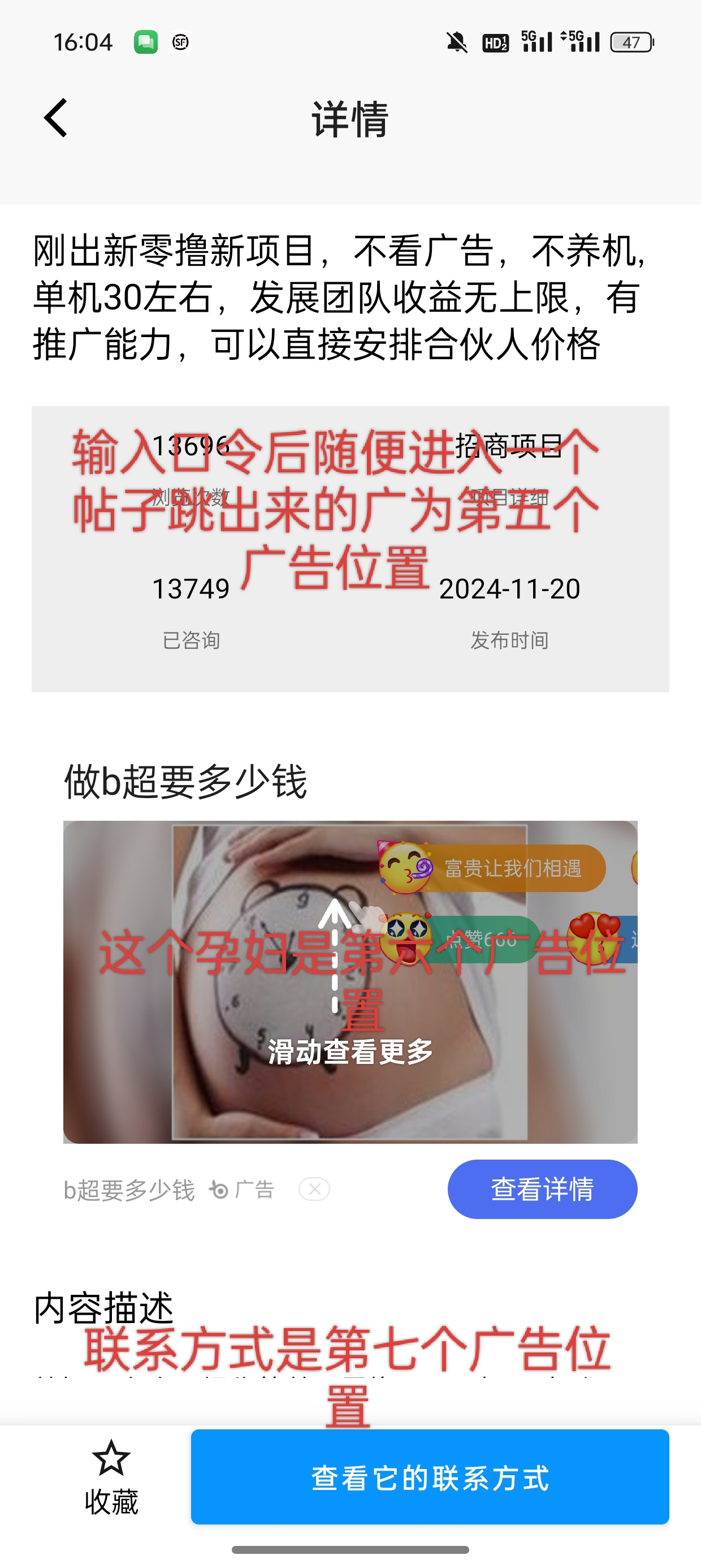701x1568 pixels.
Task: Tap the 查看详情 ad button
Action: click(542, 1189)
